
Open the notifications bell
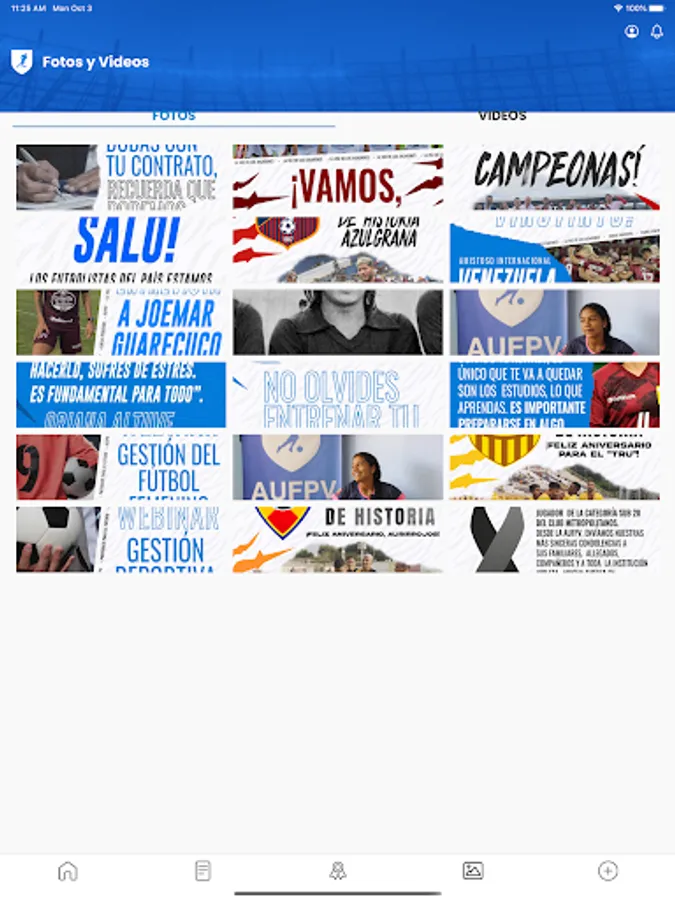[657, 32]
